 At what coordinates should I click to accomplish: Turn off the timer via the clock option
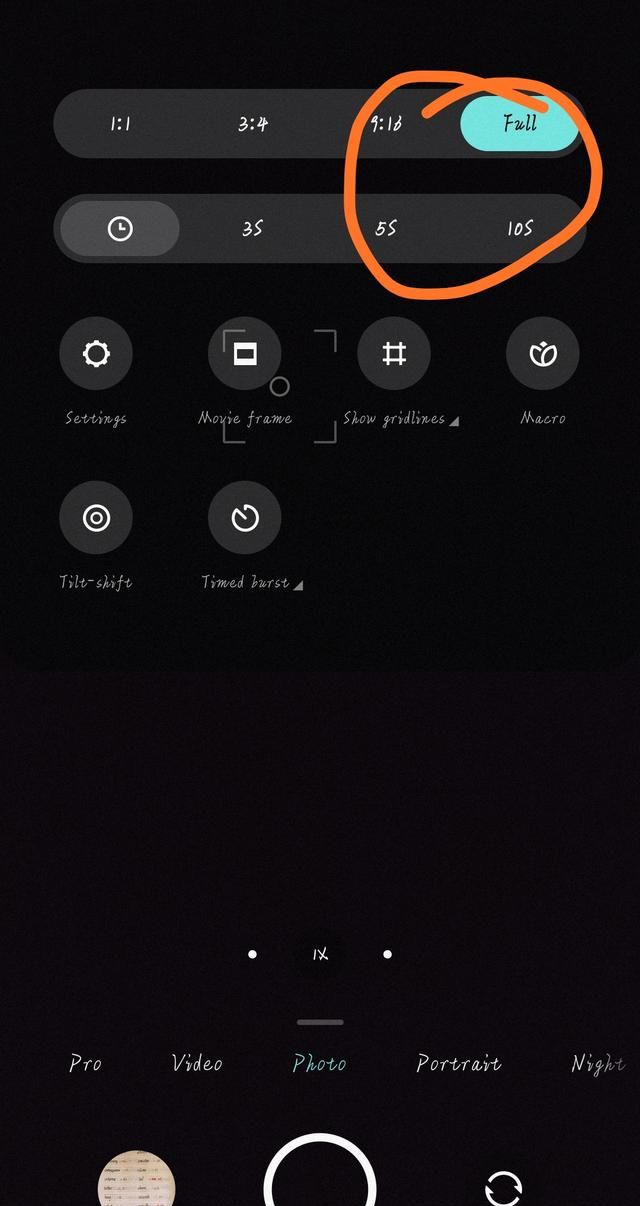click(x=120, y=229)
